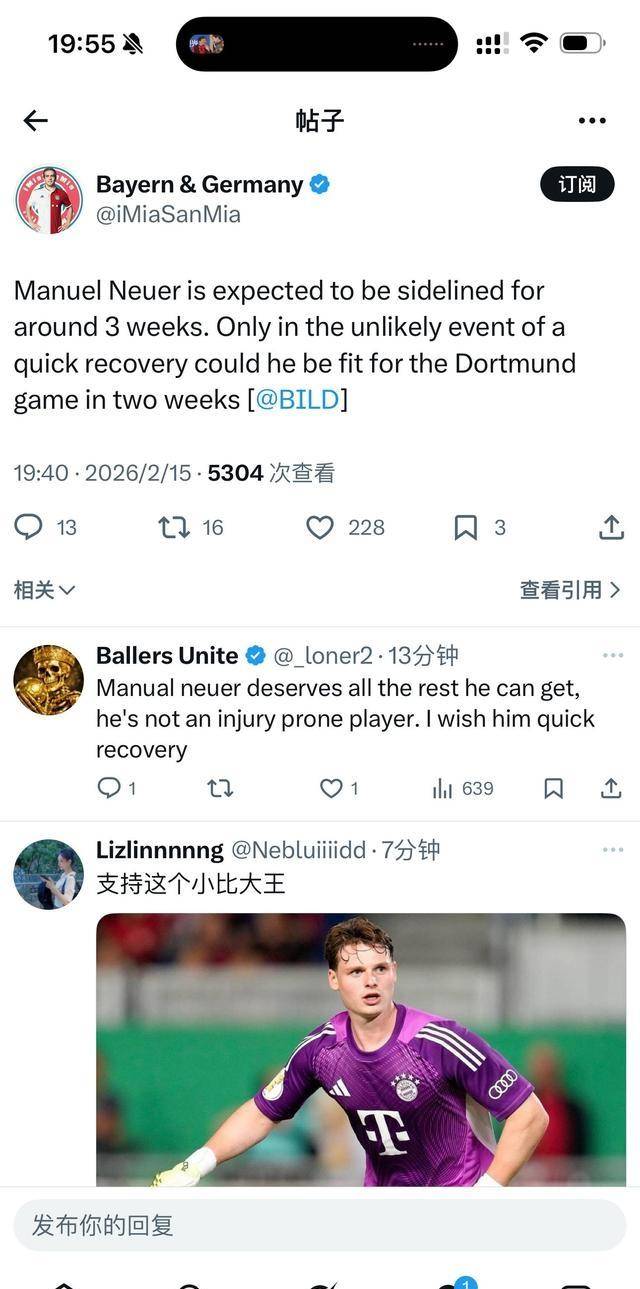Image resolution: width=640 pixels, height=1289 pixels.
Task: Open more options on Ballers Unite reply
Action: pos(612,655)
